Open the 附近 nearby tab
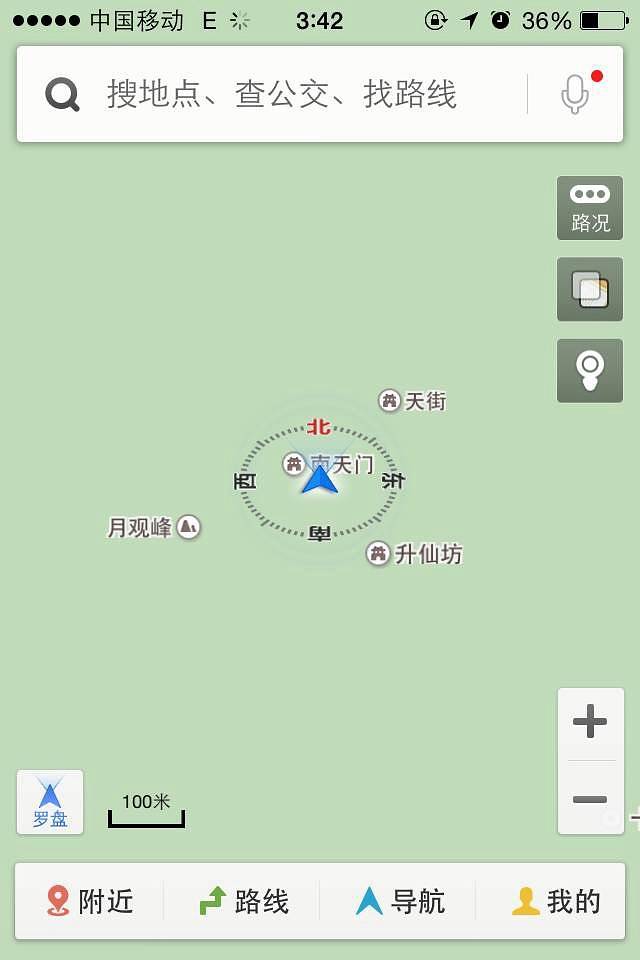 click(90, 901)
